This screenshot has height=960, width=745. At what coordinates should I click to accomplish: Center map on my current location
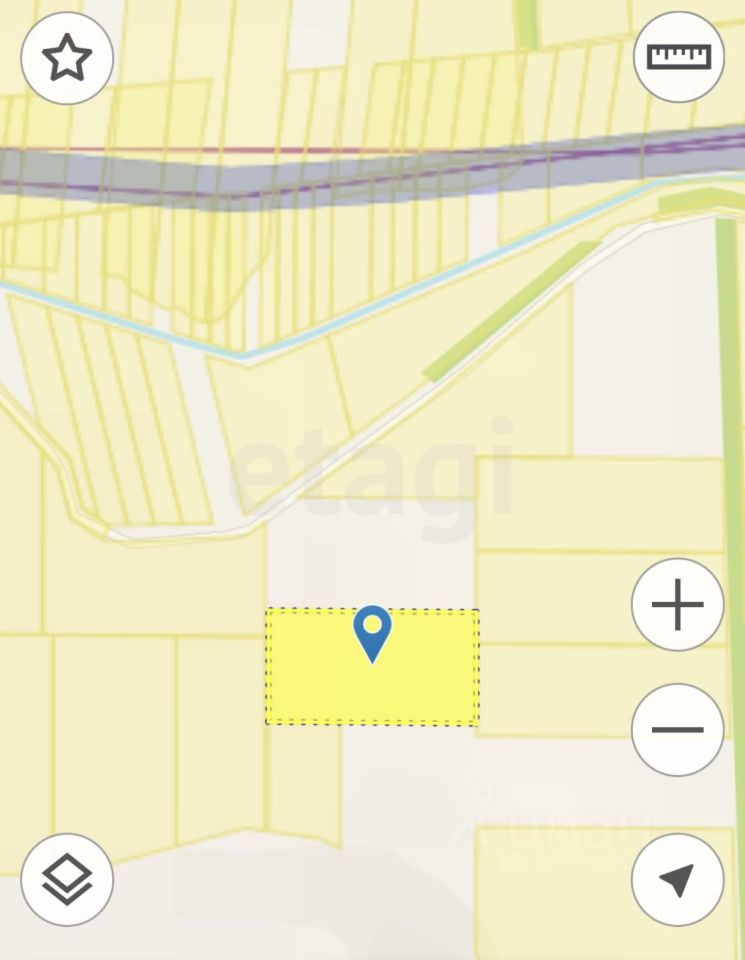pos(677,880)
